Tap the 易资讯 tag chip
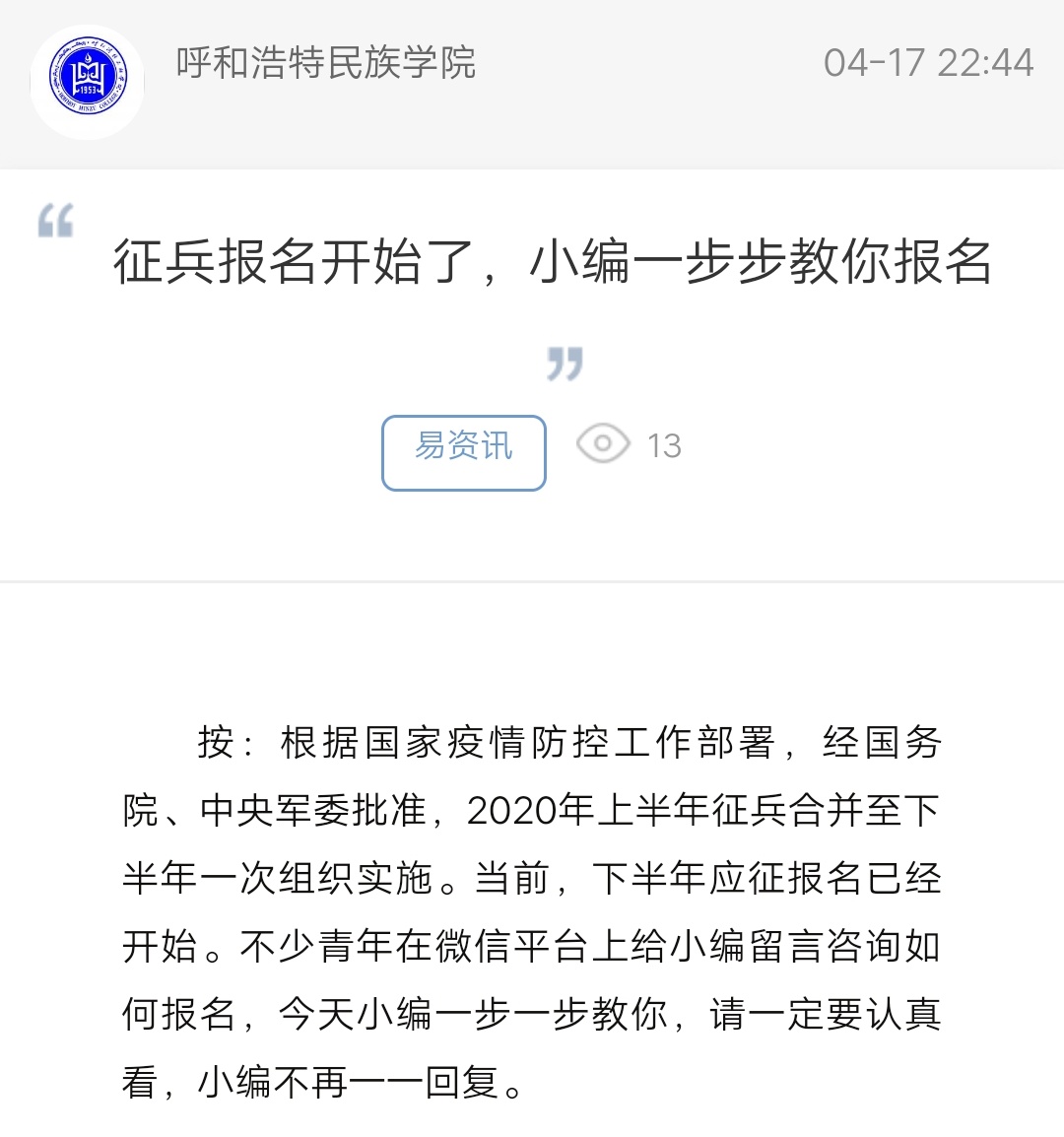 pyautogui.click(x=463, y=452)
